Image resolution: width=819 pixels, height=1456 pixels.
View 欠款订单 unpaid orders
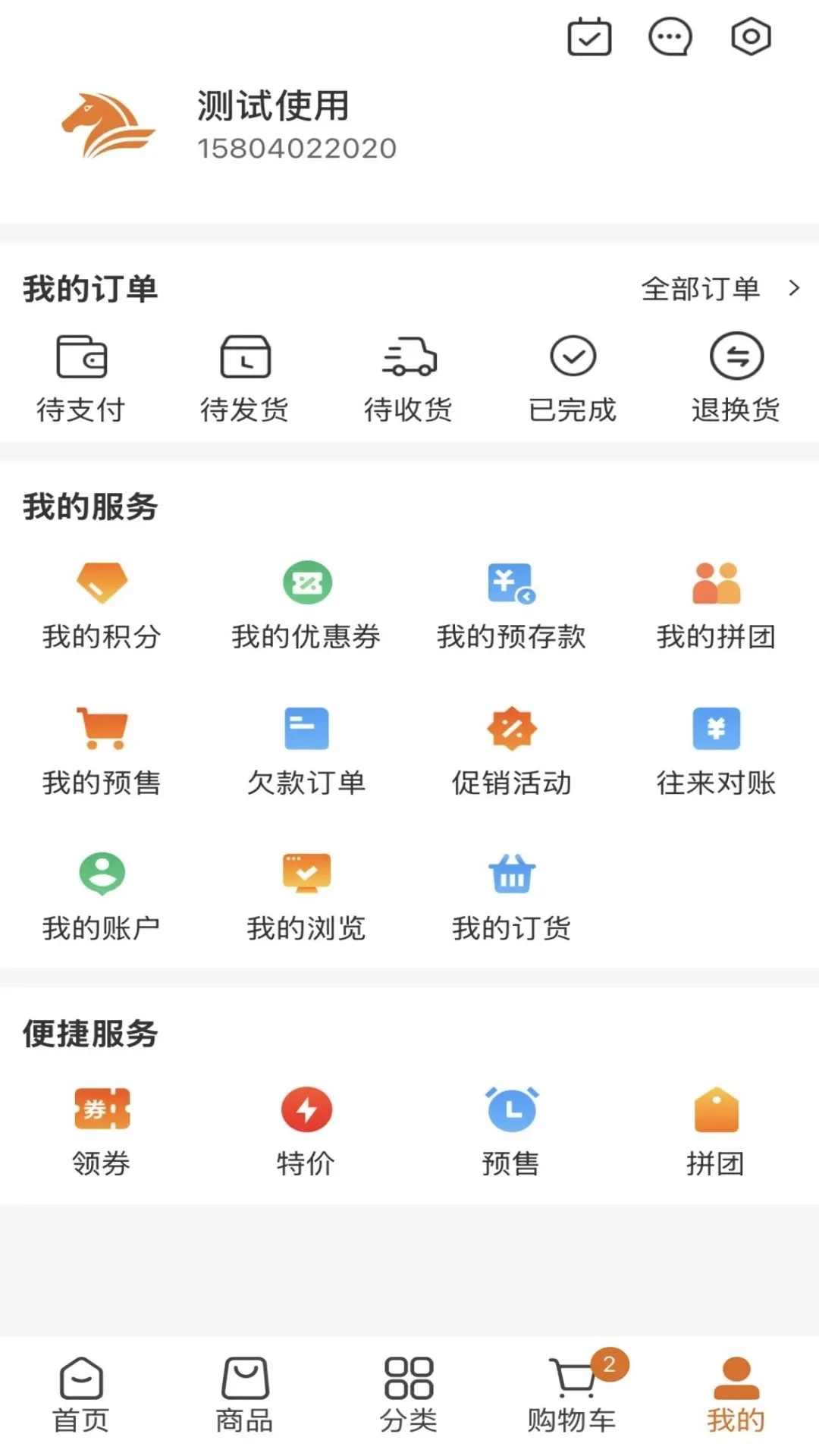point(306,748)
